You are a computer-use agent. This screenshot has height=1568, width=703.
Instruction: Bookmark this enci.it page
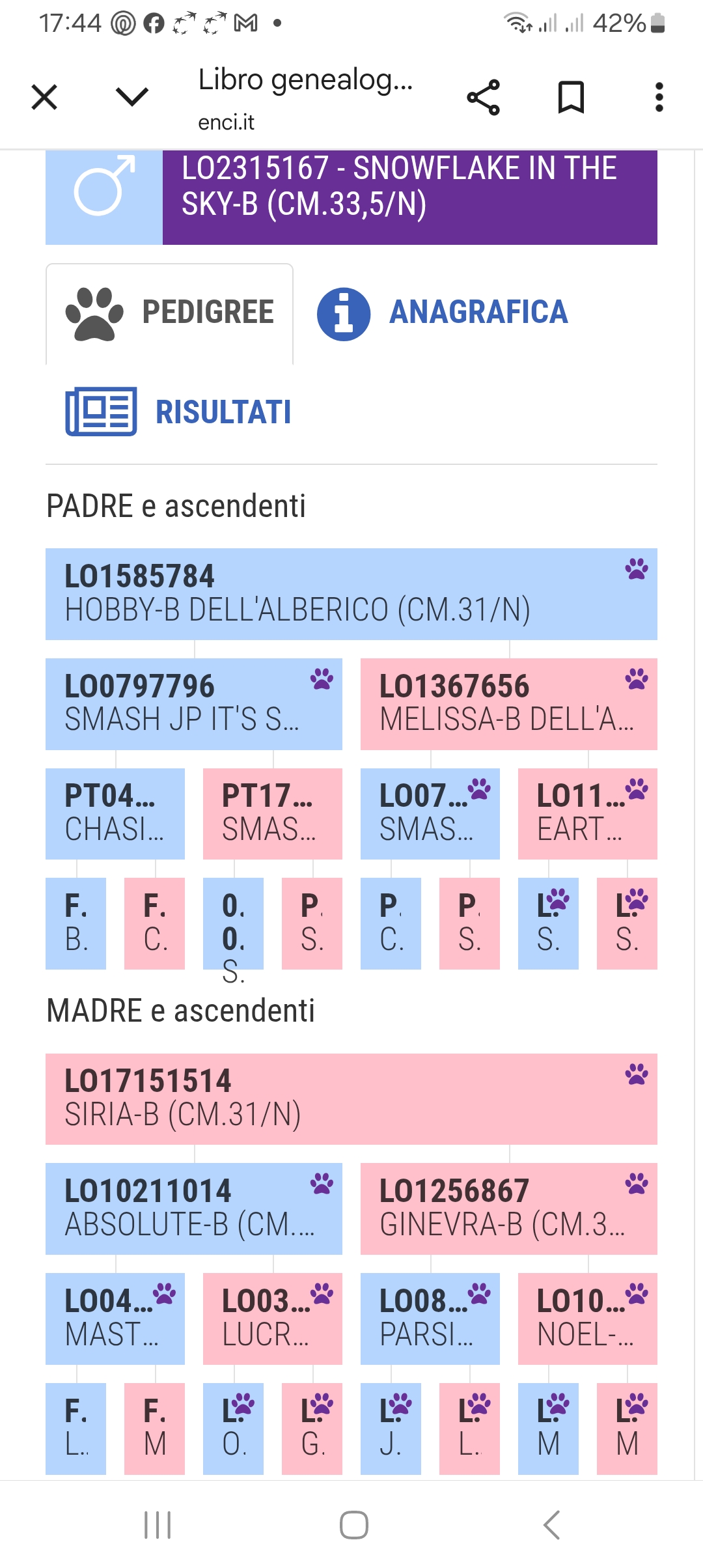tap(571, 98)
